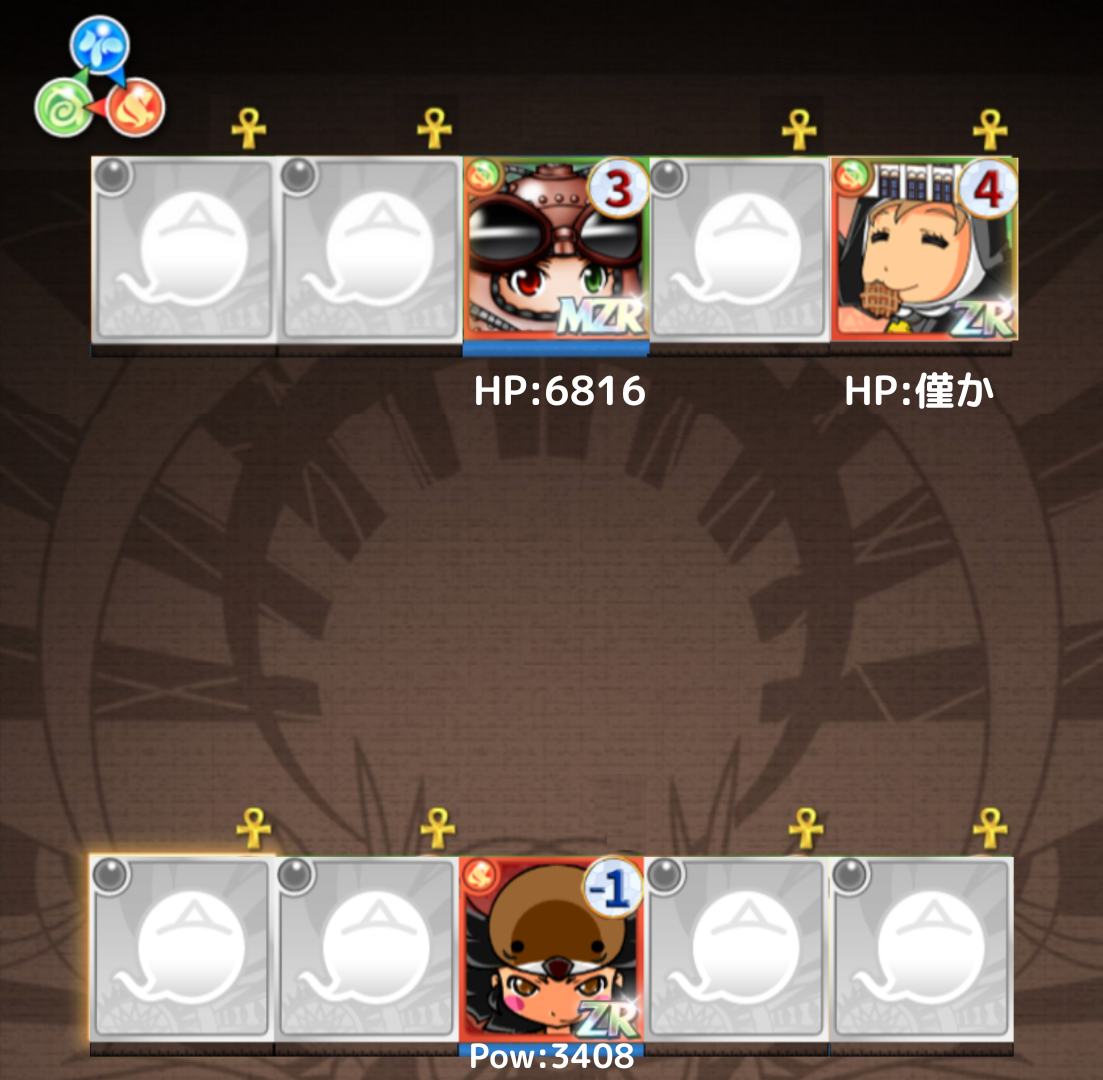Select the enemy ZR card with HP:僅か
The width and height of the screenshot is (1103, 1080).
tap(924, 250)
